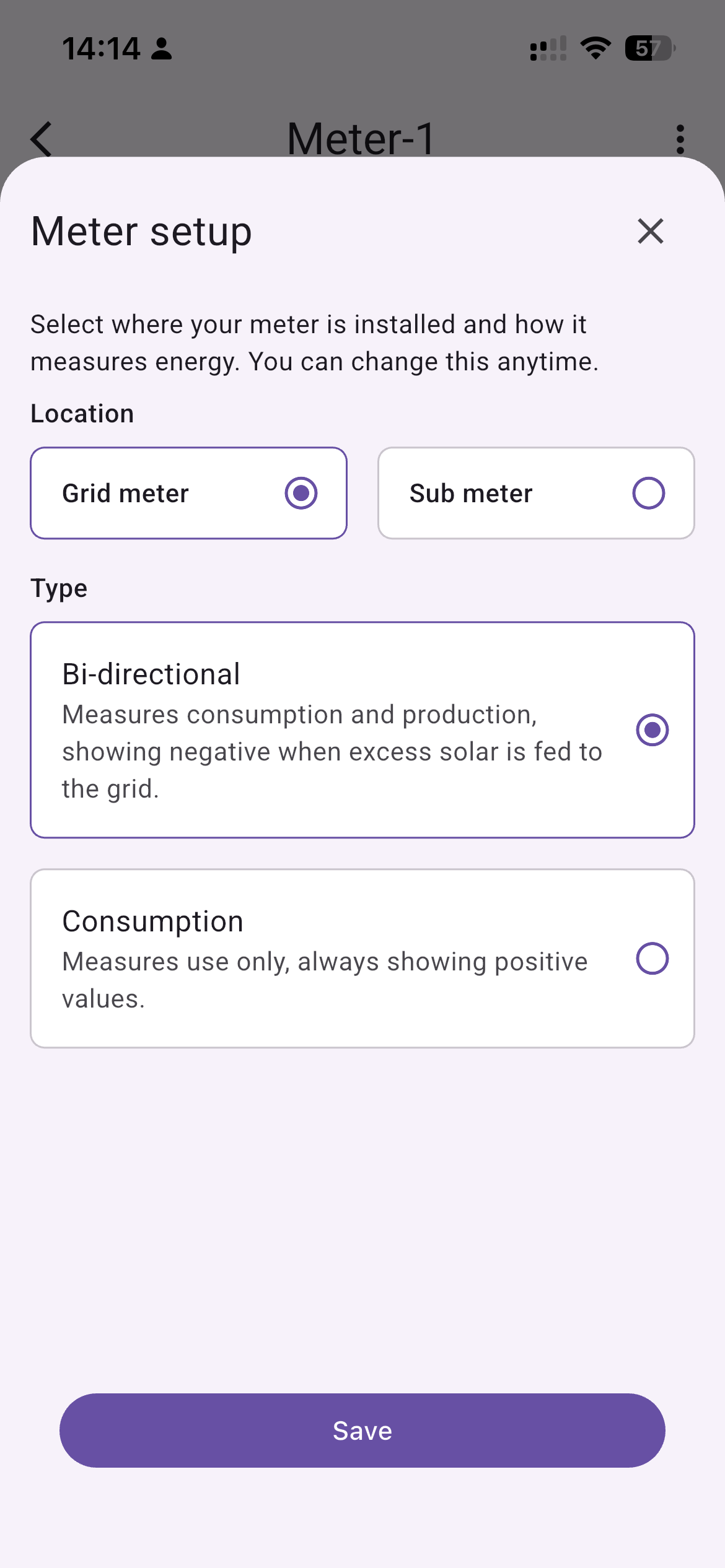725x1568 pixels.
Task: Save the meter setup changes
Action: pos(362,1430)
